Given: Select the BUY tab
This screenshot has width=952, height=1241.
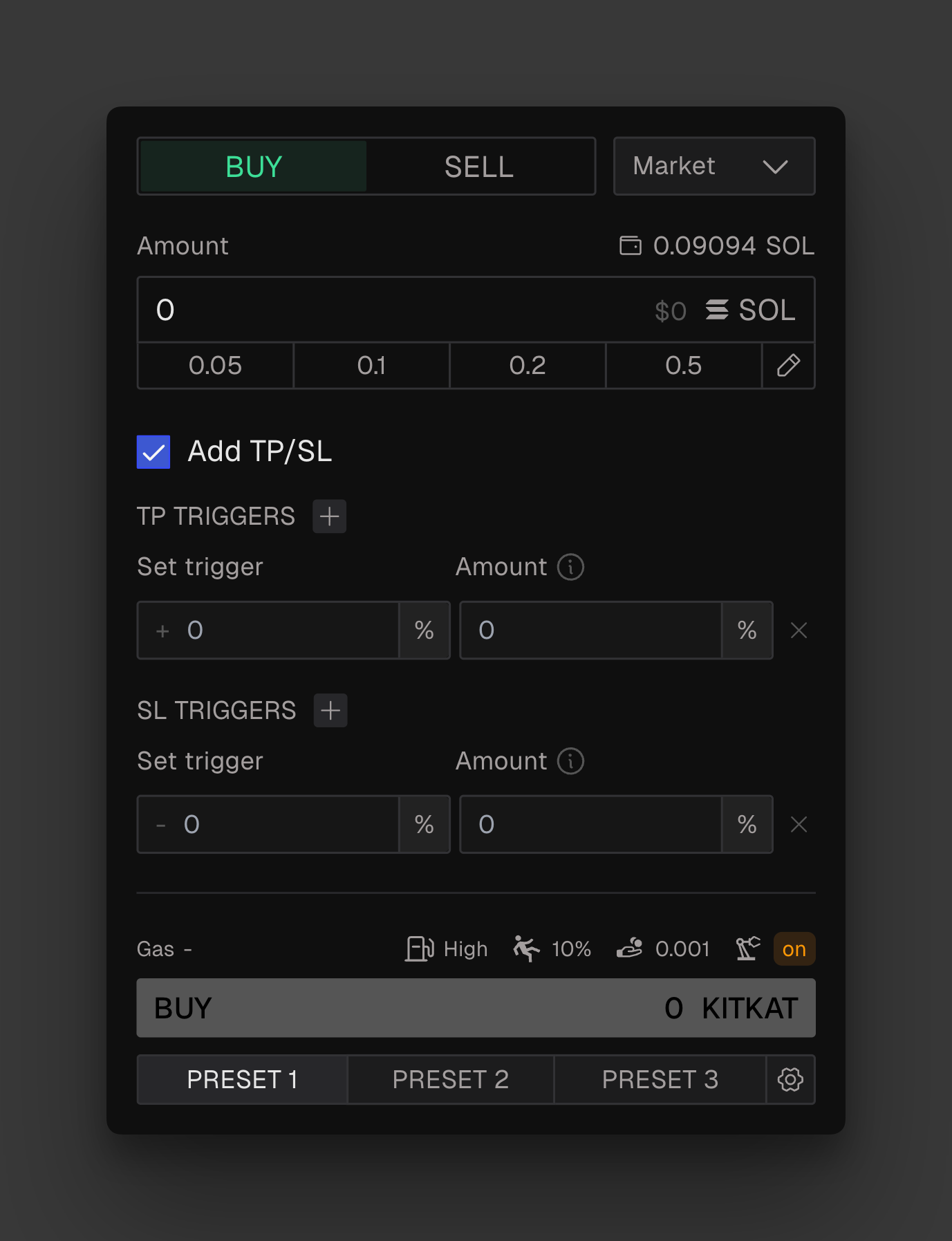Looking at the screenshot, I should click(254, 167).
